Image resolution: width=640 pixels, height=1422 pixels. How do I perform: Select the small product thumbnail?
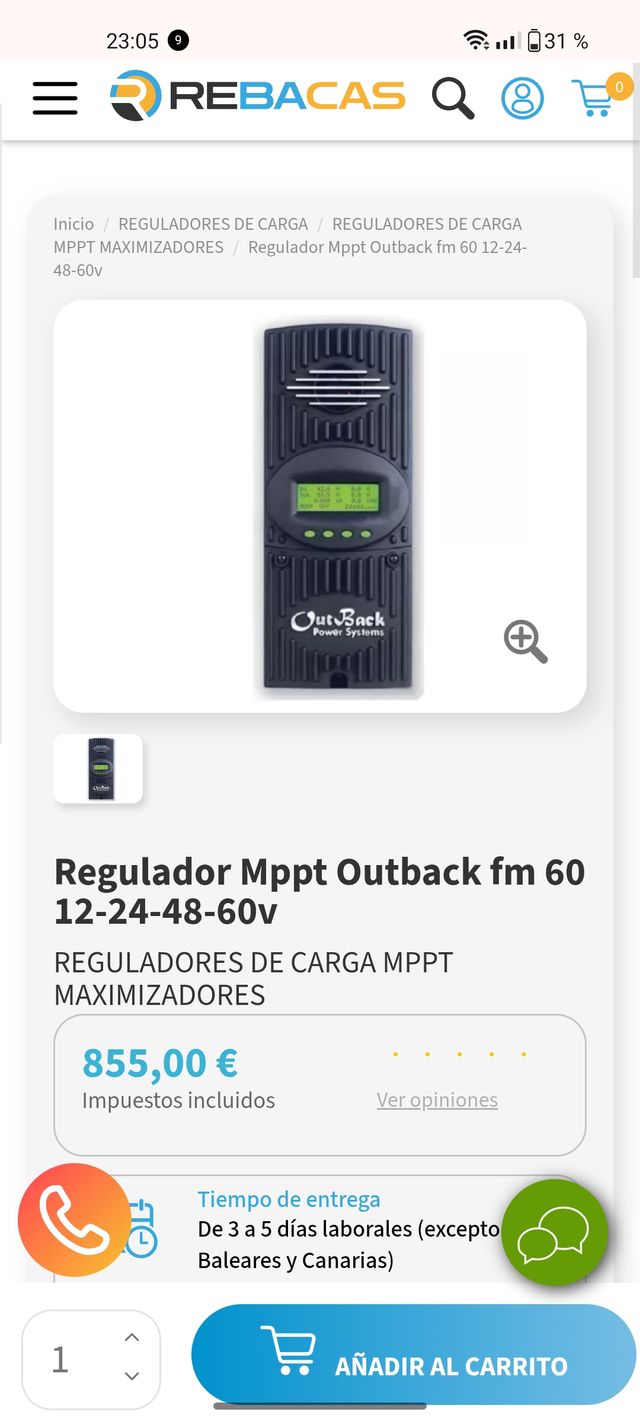coord(98,769)
